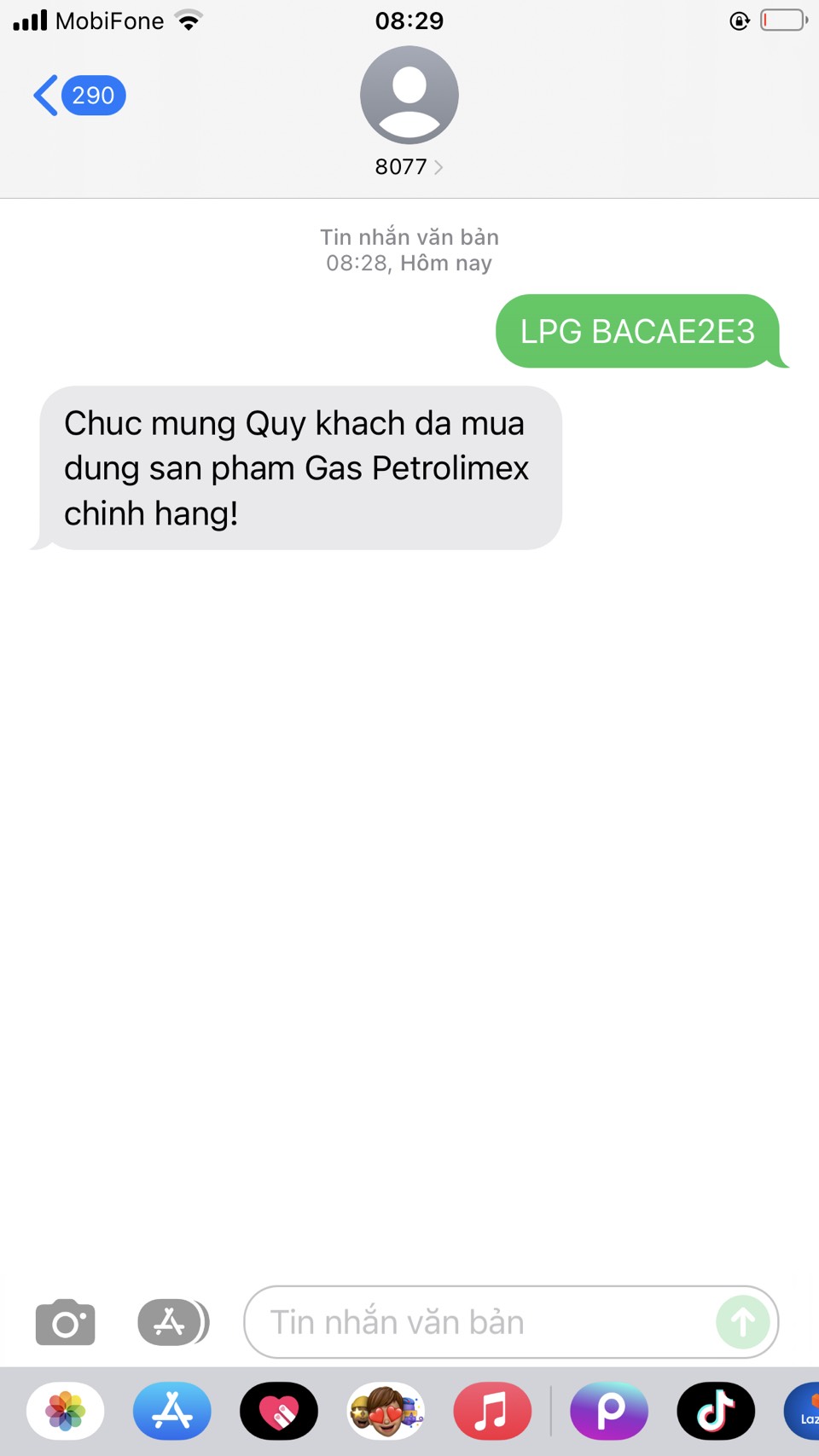This screenshot has height=1456, width=819.
Task: Open Memoji stickers
Action: pyautogui.click(x=386, y=1411)
